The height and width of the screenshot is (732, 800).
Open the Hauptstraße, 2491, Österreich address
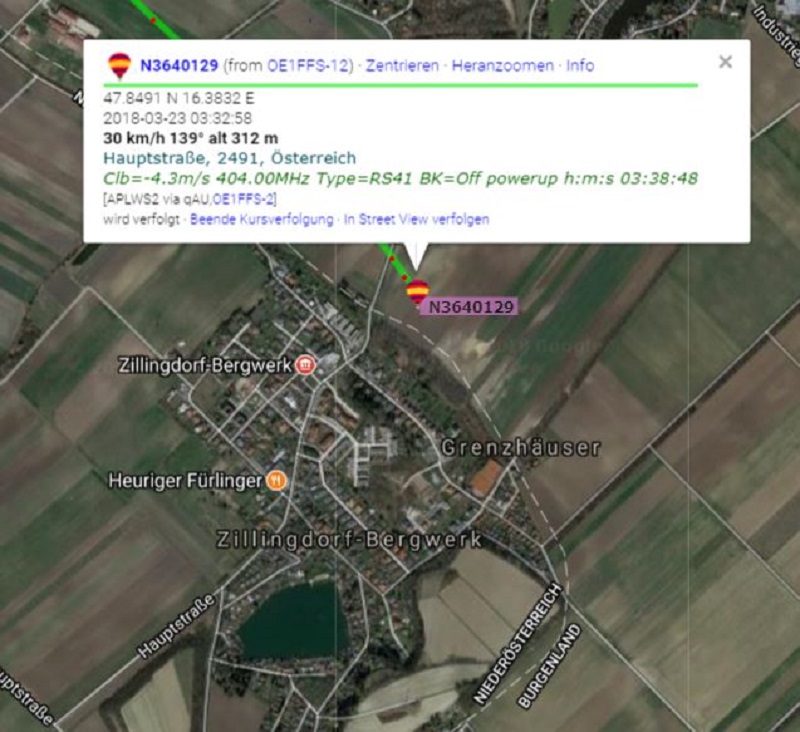coord(229,158)
